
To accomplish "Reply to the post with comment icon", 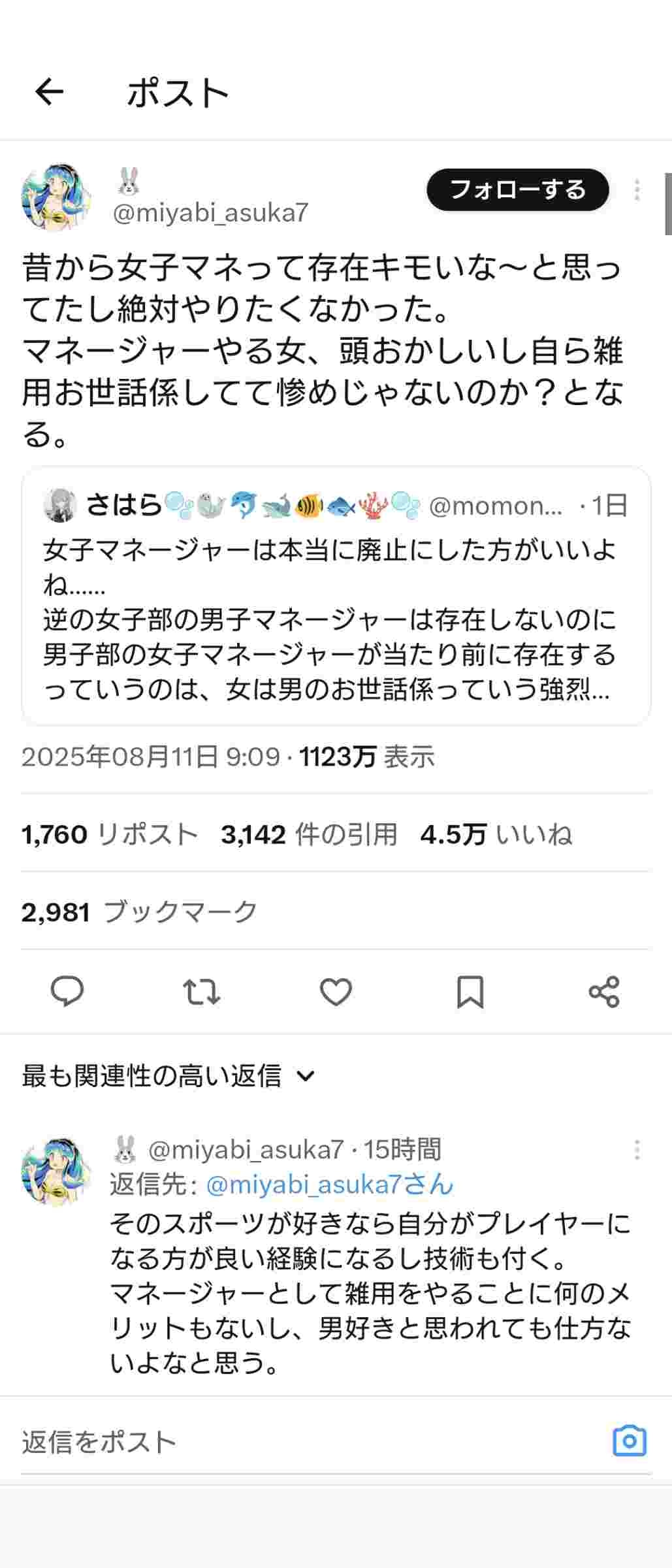I will click(67, 992).
